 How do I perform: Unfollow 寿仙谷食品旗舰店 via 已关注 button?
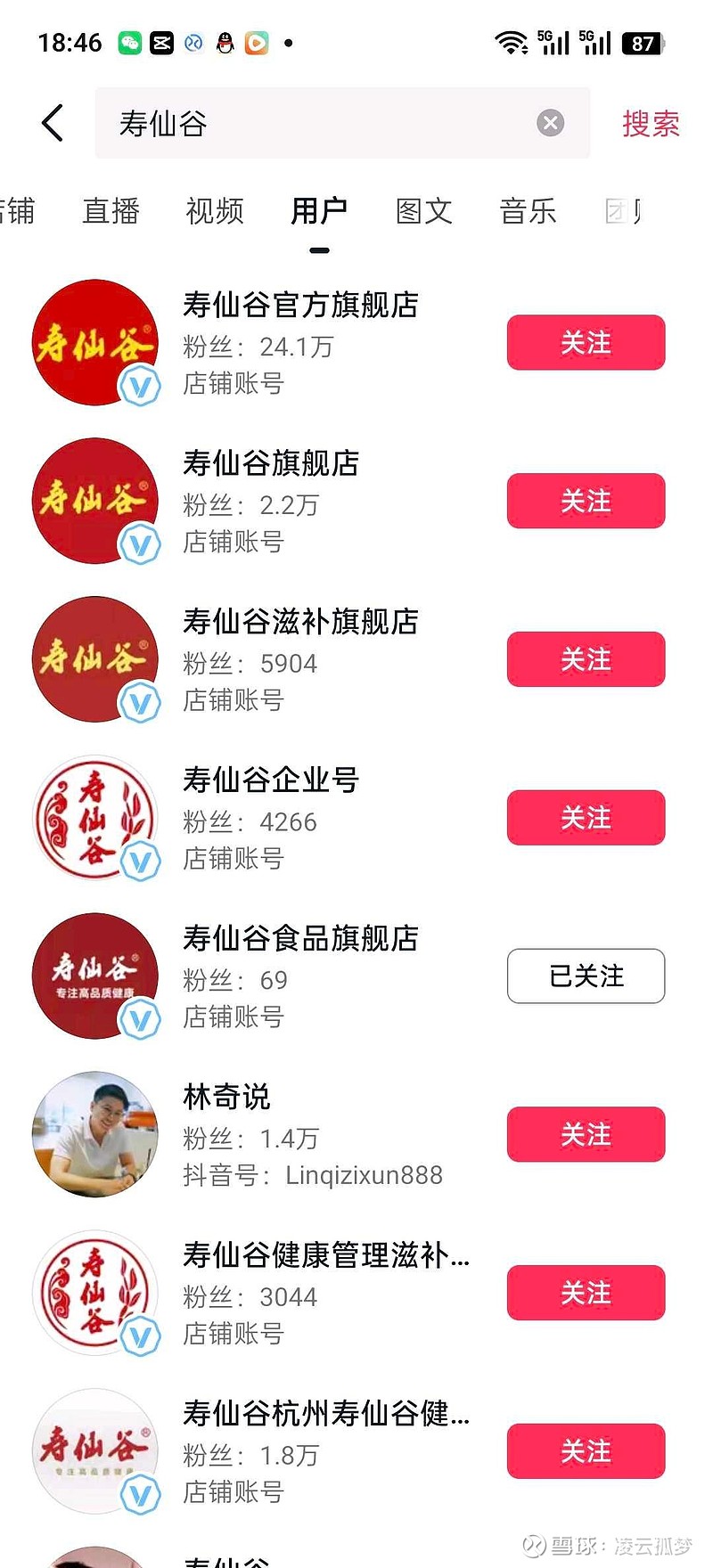586,976
